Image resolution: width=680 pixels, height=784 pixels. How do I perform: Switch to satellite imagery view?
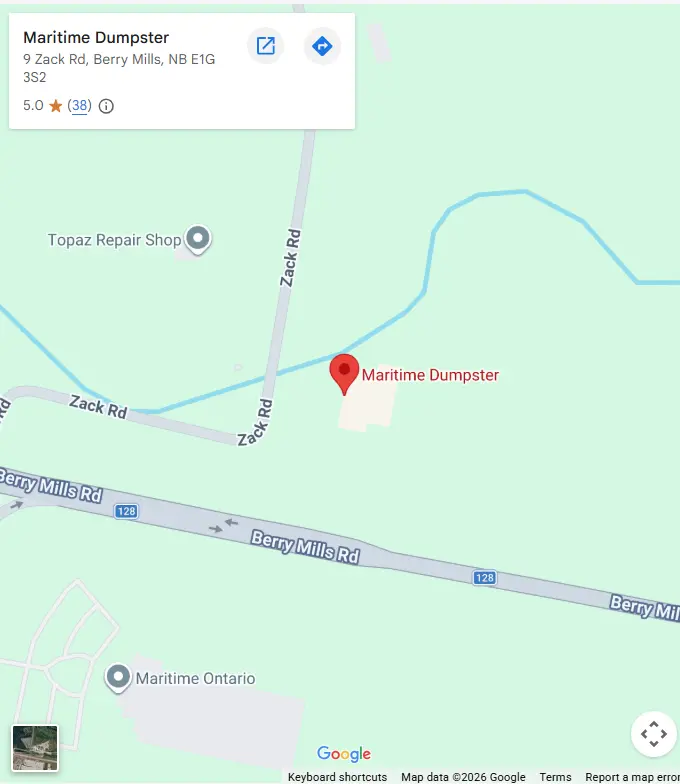[x=35, y=747]
